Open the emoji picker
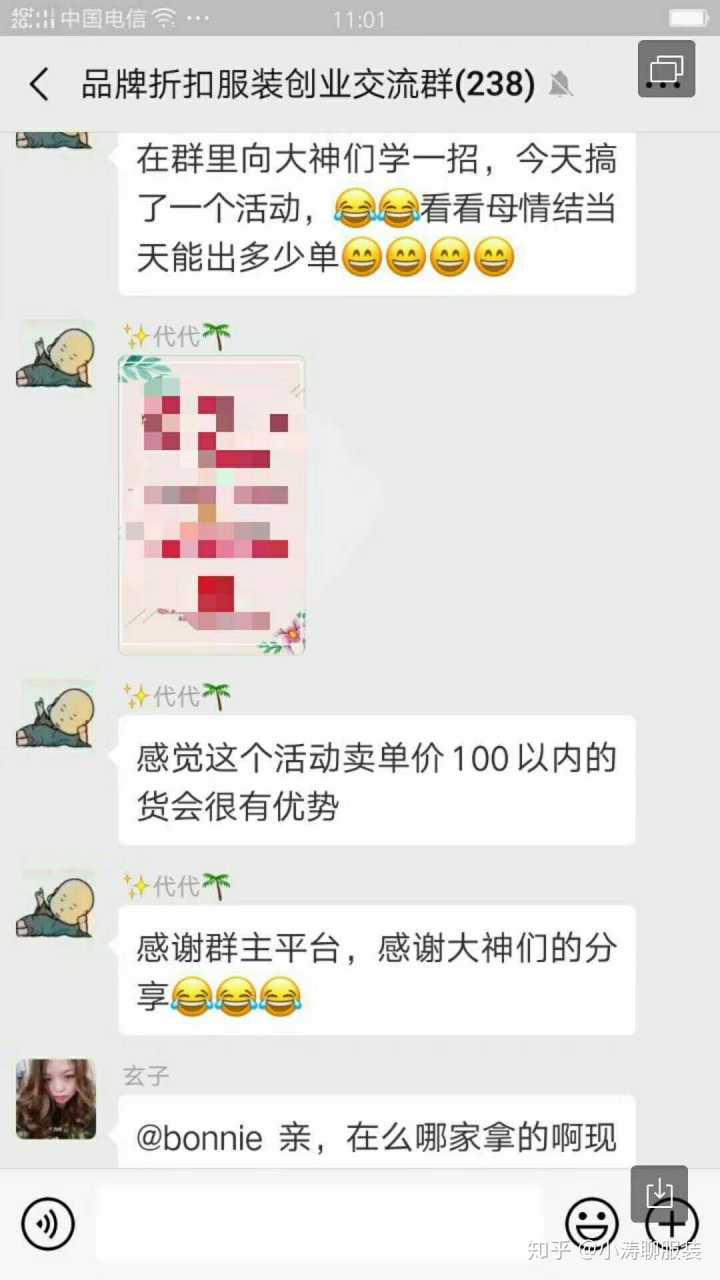 tap(592, 1223)
